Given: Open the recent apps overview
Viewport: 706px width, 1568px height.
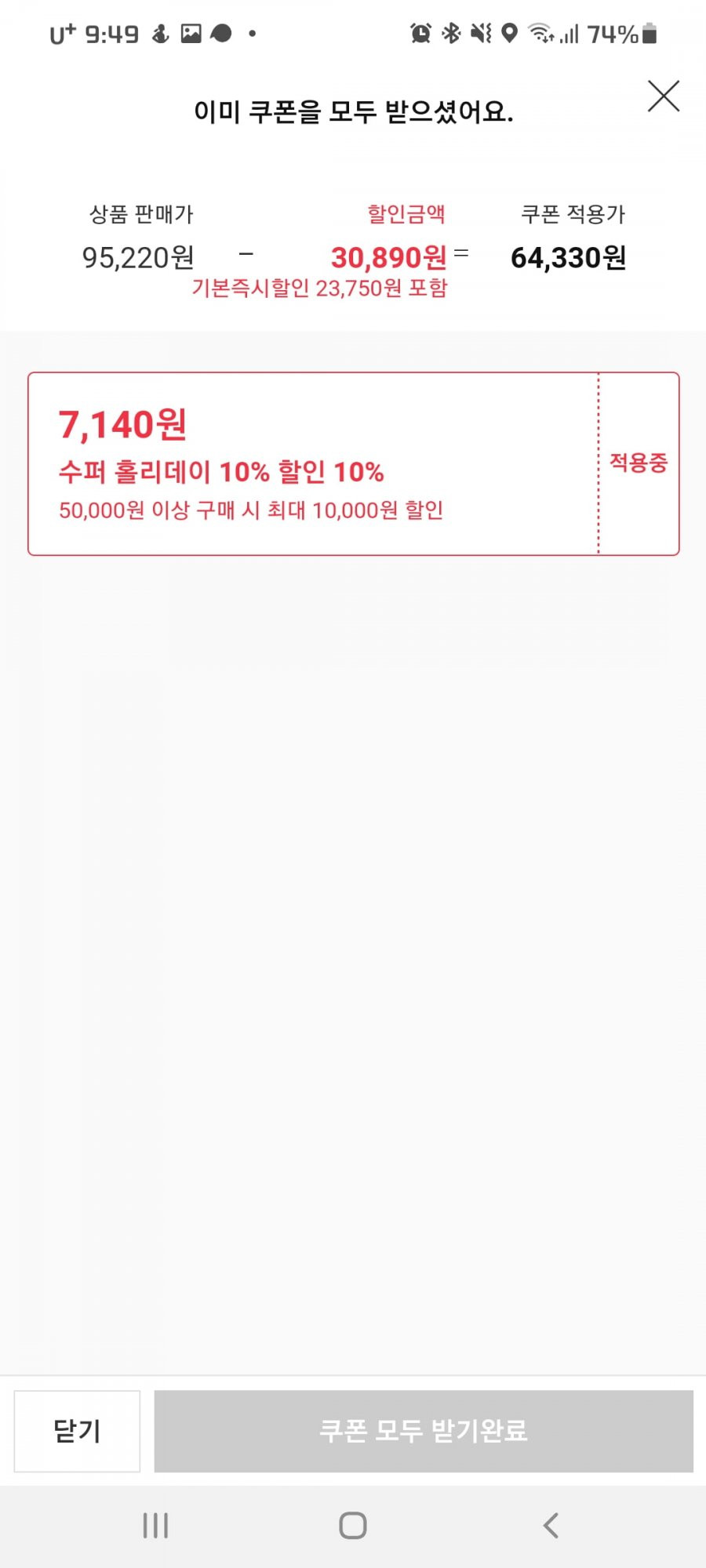Looking at the screenshot, I should point(155,1526).
